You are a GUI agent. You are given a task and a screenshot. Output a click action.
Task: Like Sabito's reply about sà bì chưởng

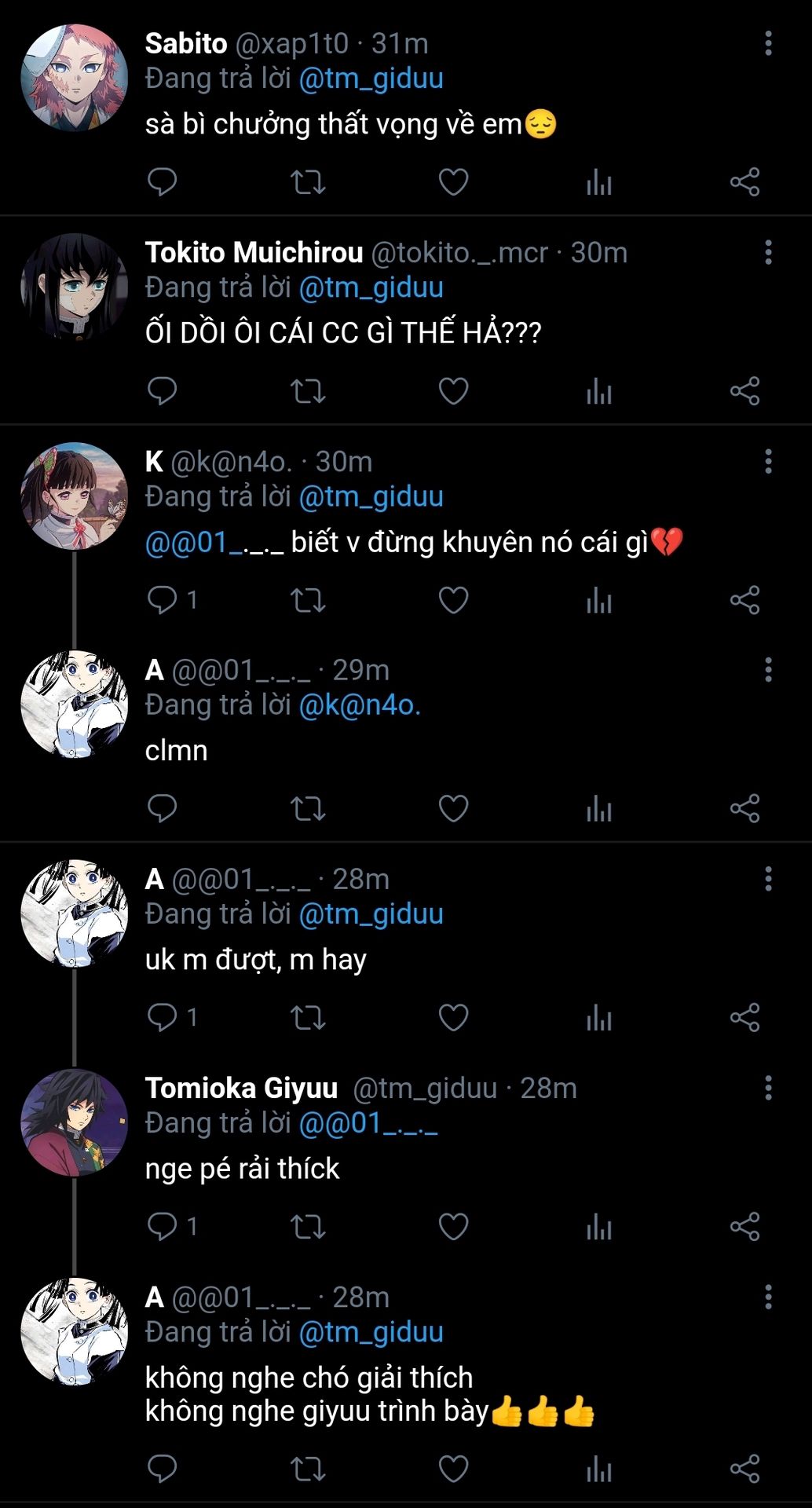[453, 182]
